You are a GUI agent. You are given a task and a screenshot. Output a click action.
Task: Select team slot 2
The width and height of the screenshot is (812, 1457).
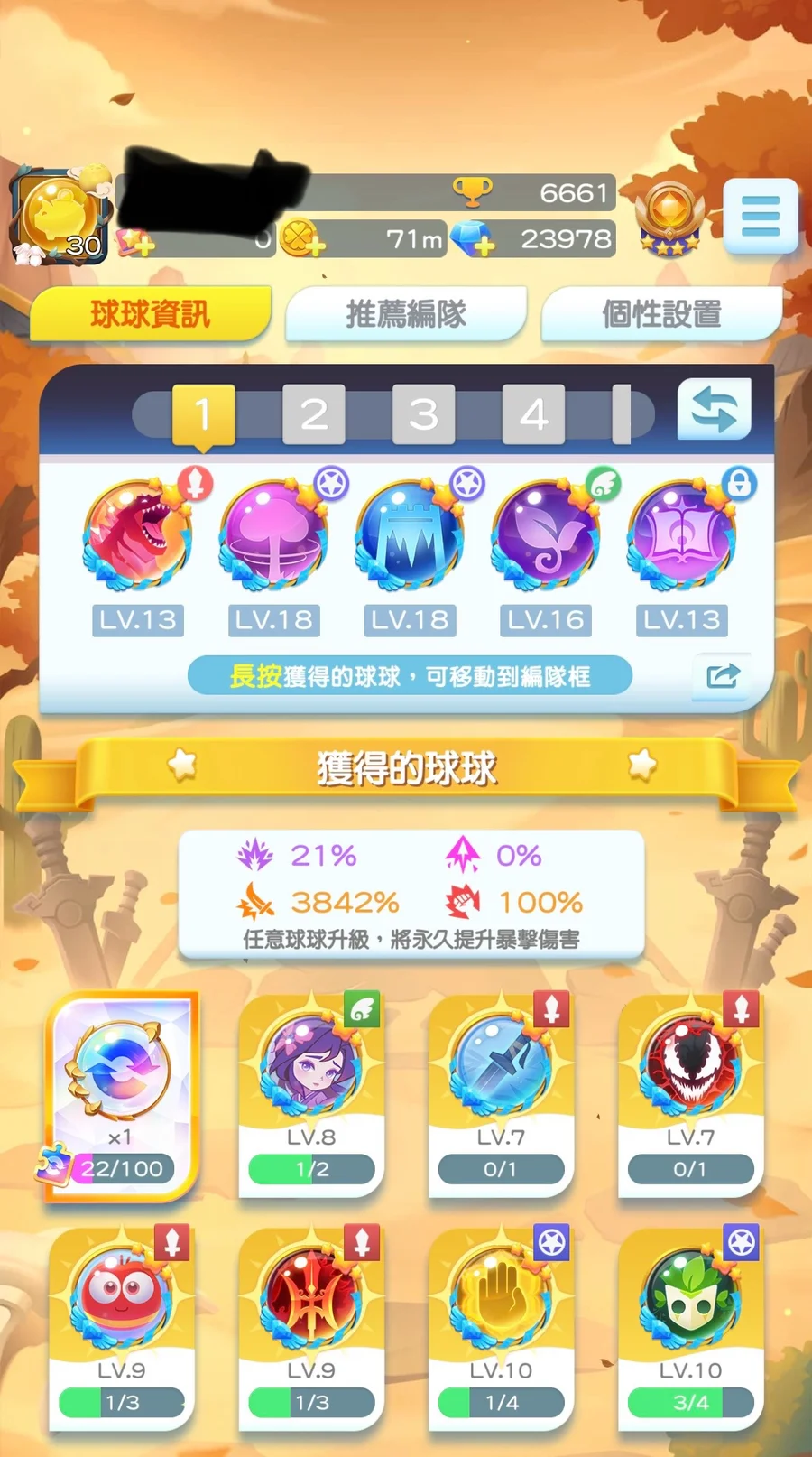tap(313, 414)
